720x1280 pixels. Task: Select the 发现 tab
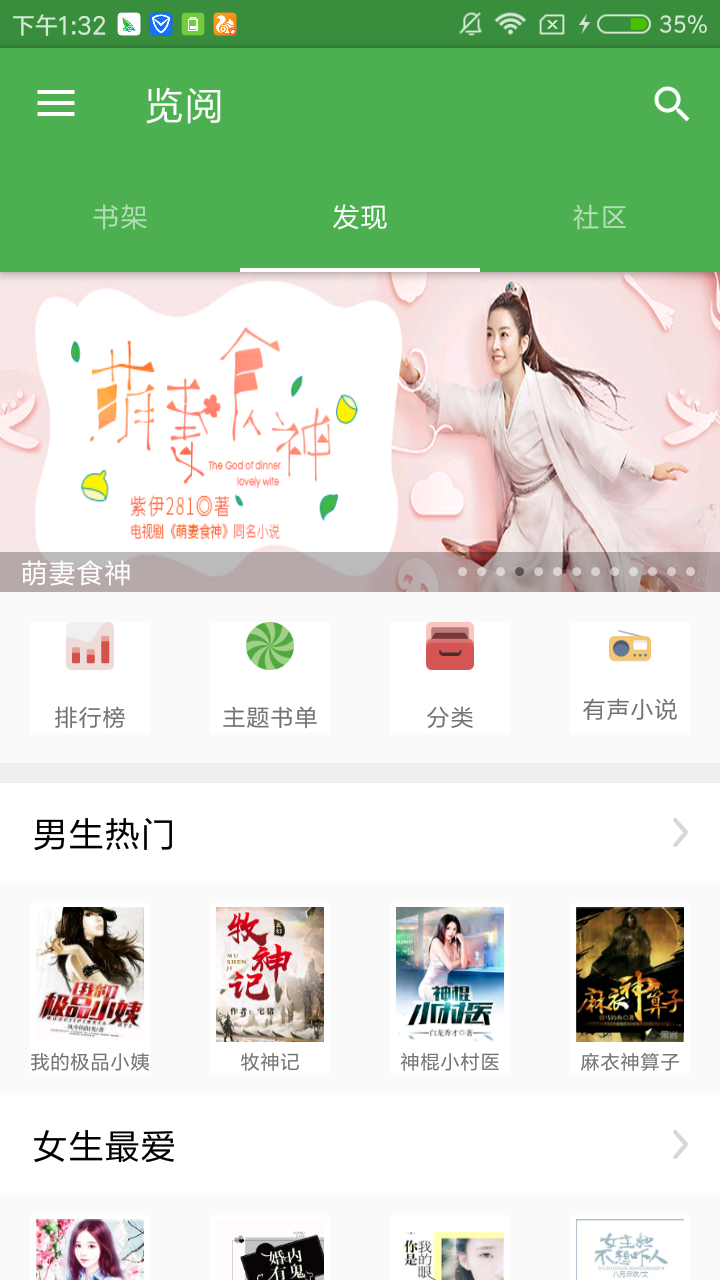360,217
